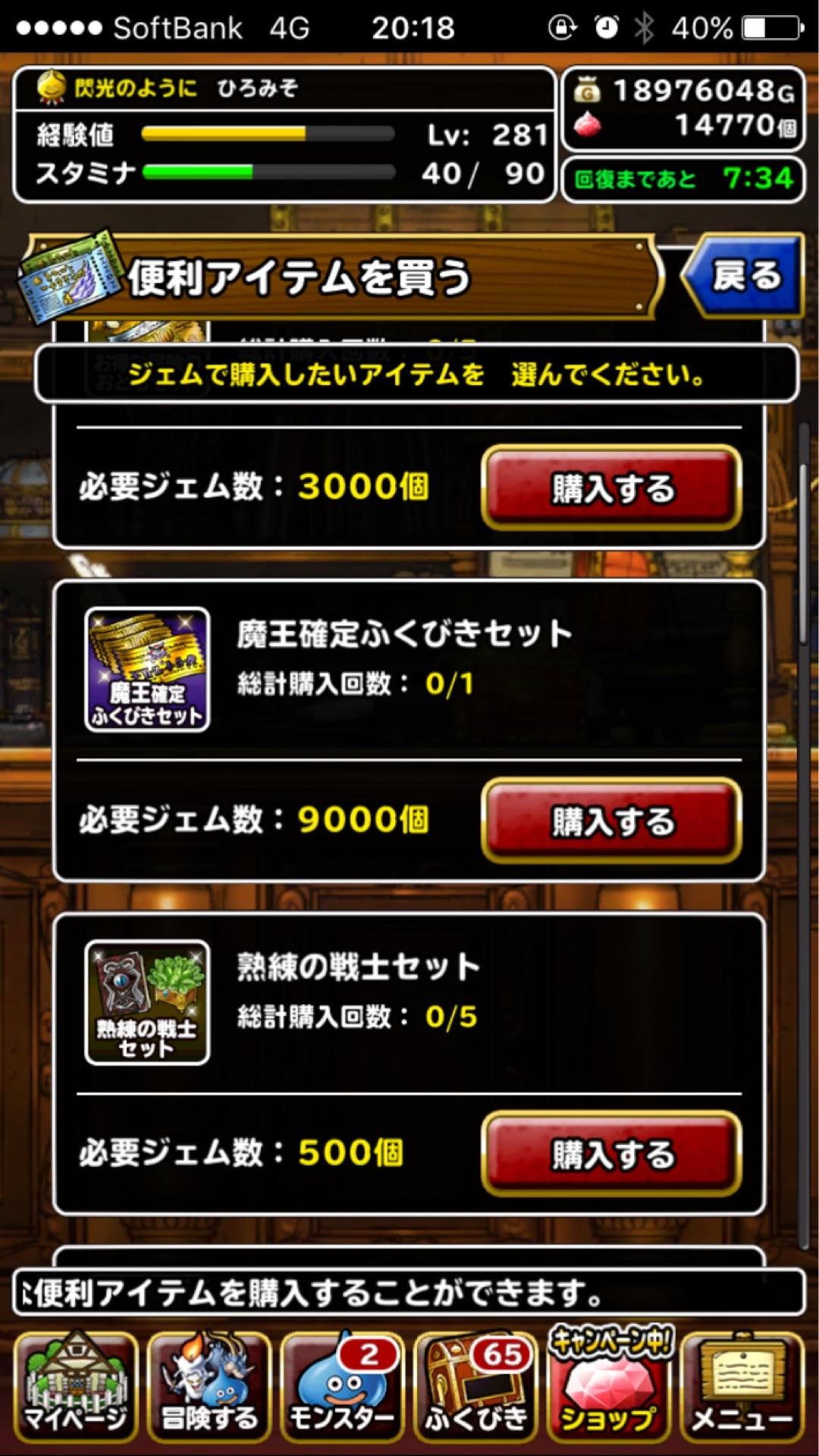Buy the 3000-gem item with 購入する
Viewport: 819px width, 1456px height.
click(x=611, y=488)
